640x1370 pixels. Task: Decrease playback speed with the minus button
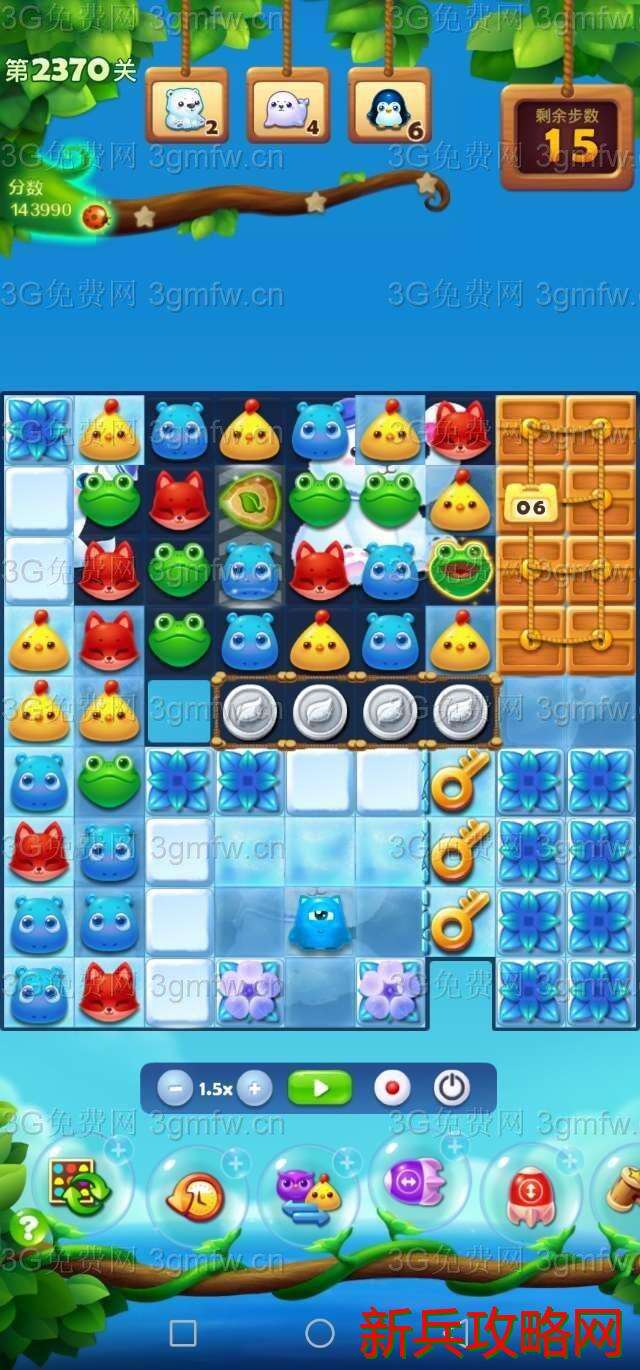click(175, 1088)
